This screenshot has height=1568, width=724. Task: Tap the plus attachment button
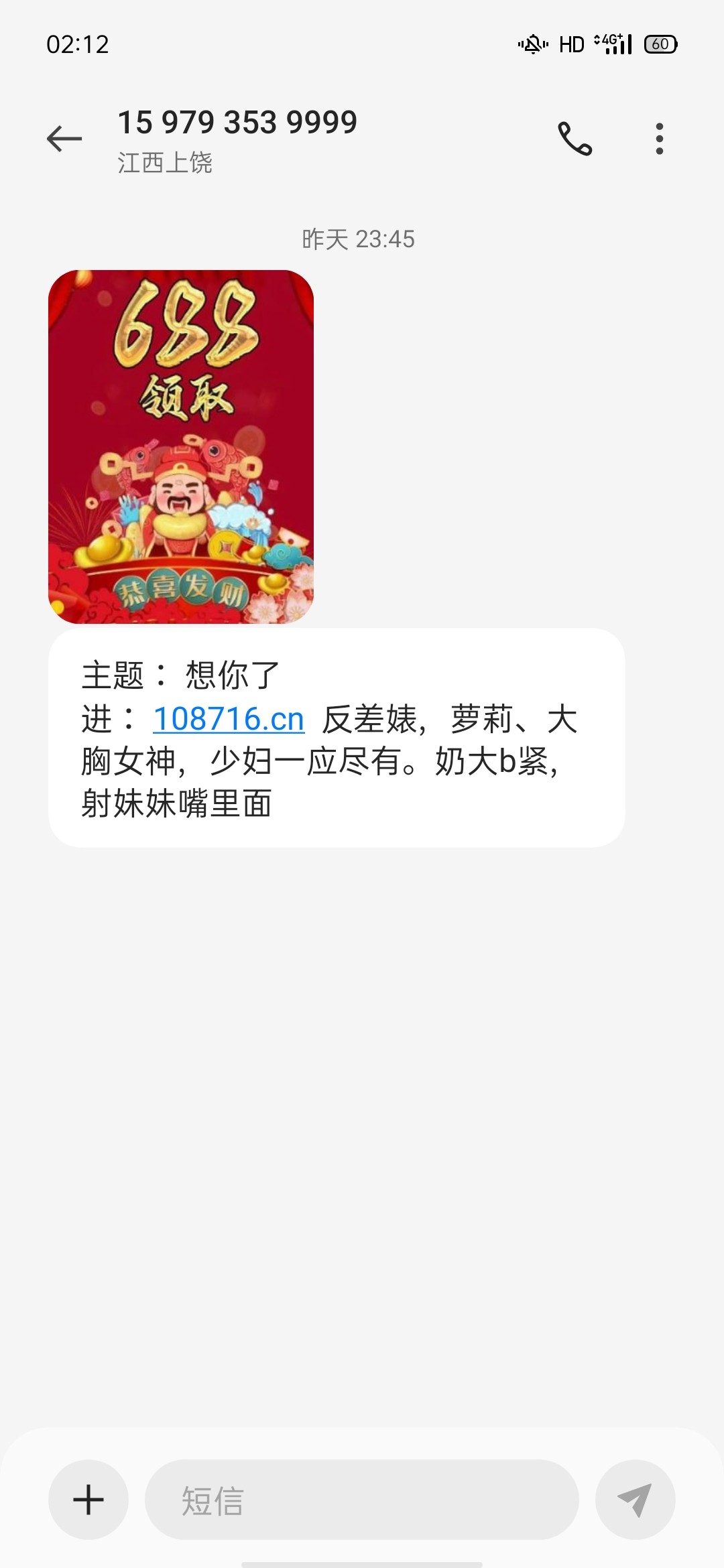(88, 1500)
